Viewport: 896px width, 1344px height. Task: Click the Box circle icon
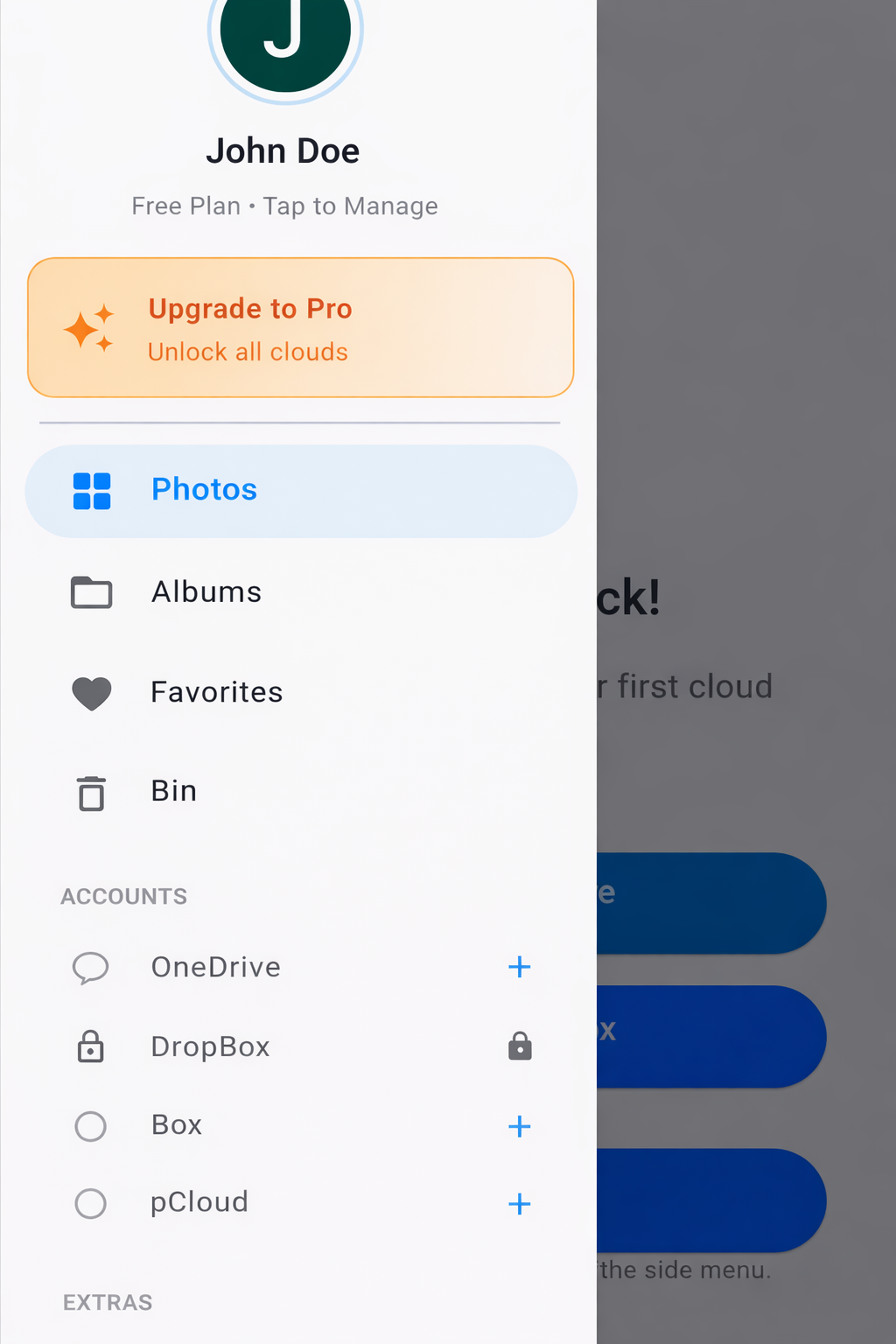90,1126
